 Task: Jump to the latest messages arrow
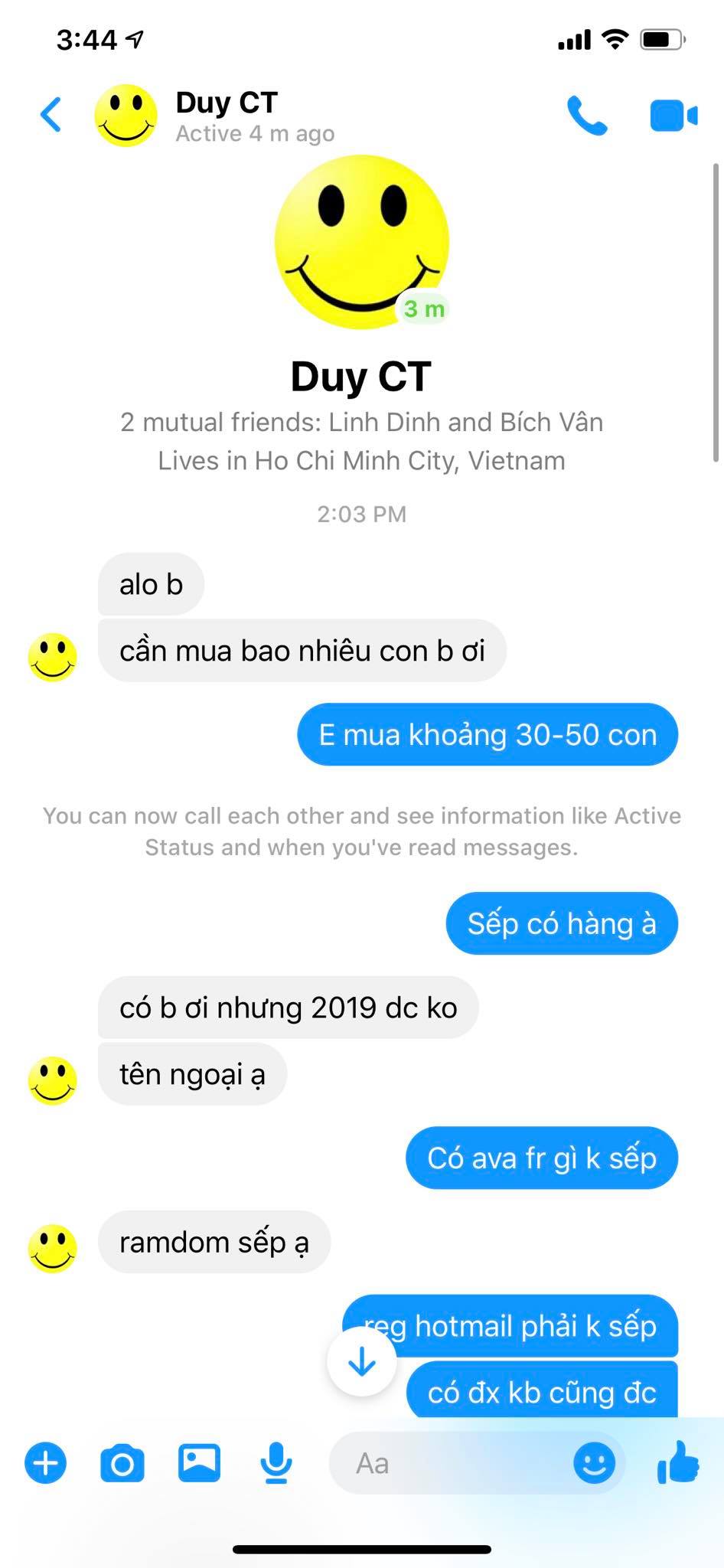tap(361, 1362)
